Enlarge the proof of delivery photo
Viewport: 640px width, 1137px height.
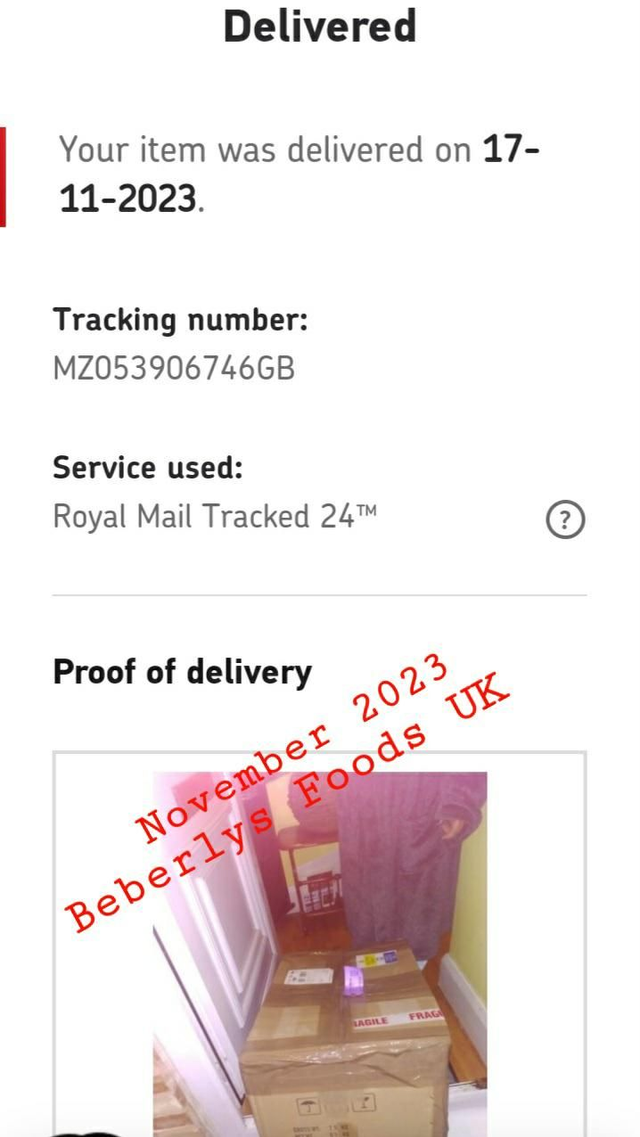(320, 950)
